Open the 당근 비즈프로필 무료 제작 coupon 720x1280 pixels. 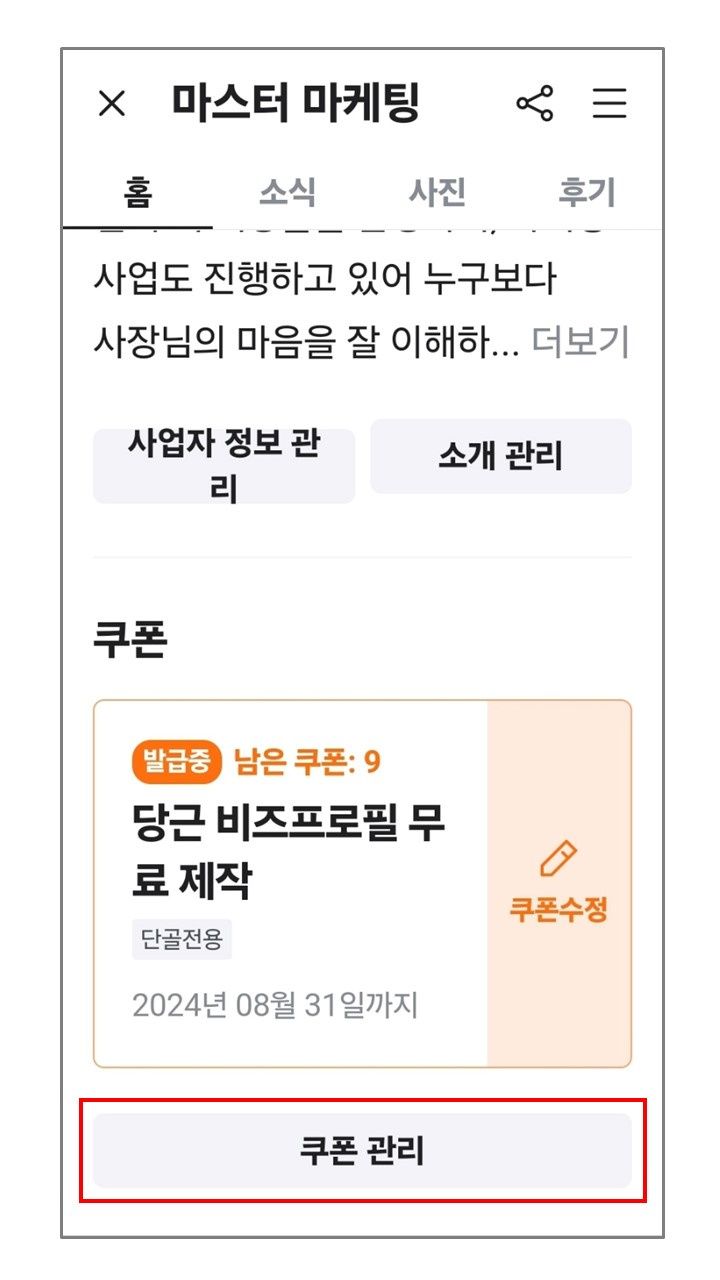coord(290,850)
